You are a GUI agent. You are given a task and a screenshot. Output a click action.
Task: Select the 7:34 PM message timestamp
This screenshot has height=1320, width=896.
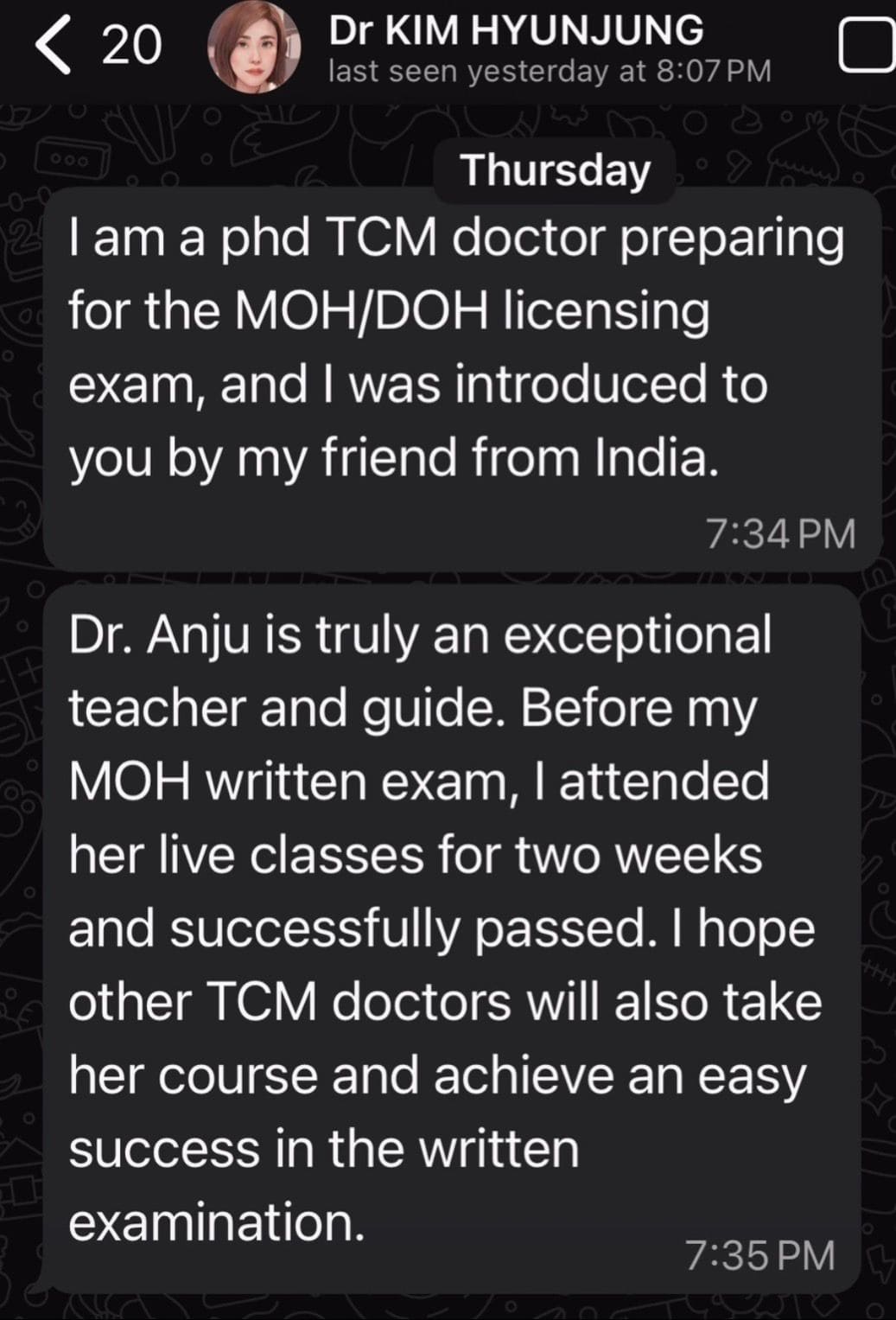tap(782, 533)
